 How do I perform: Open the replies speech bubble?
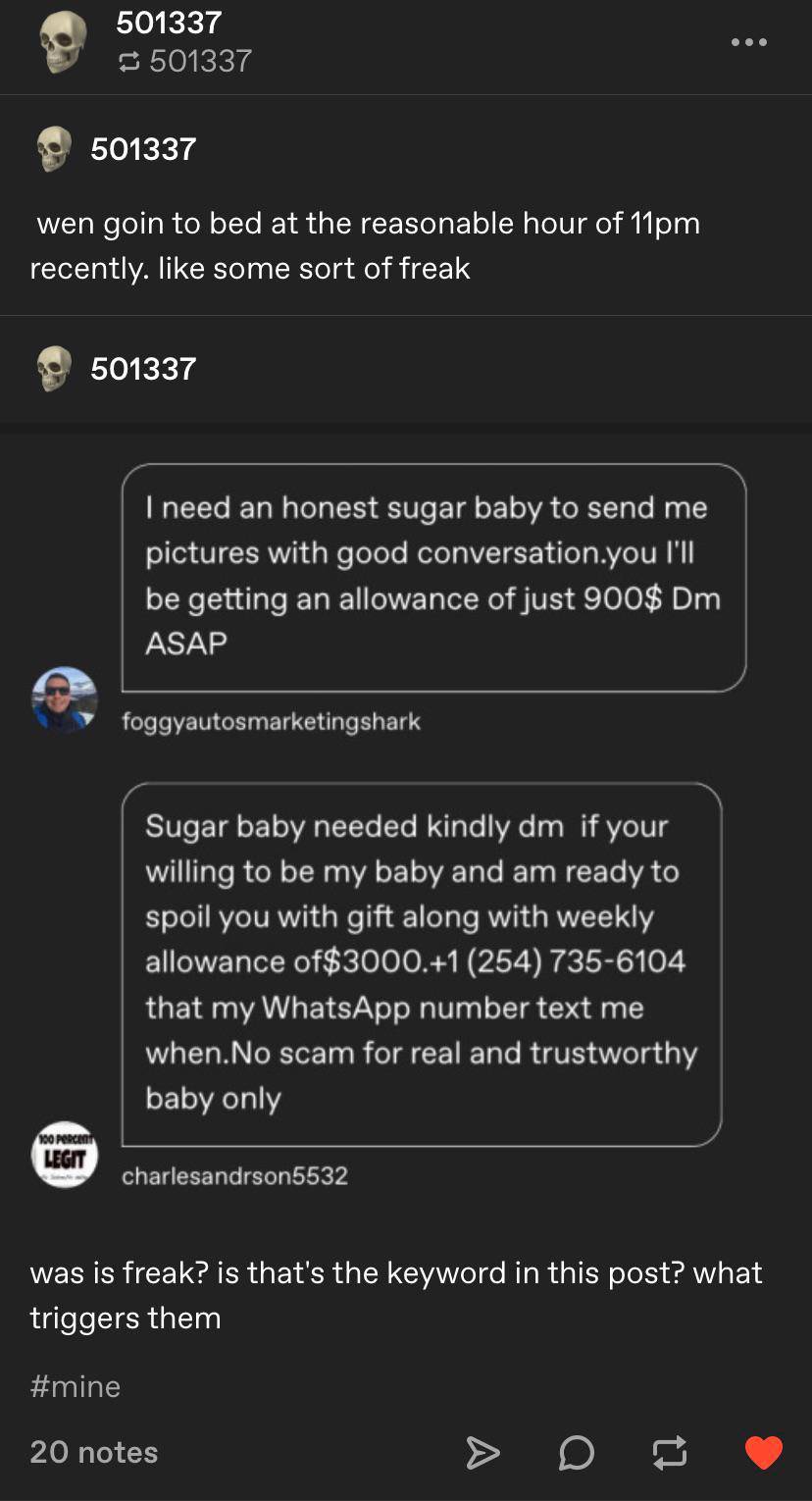pyautogui.click(x=576, y=1452)
